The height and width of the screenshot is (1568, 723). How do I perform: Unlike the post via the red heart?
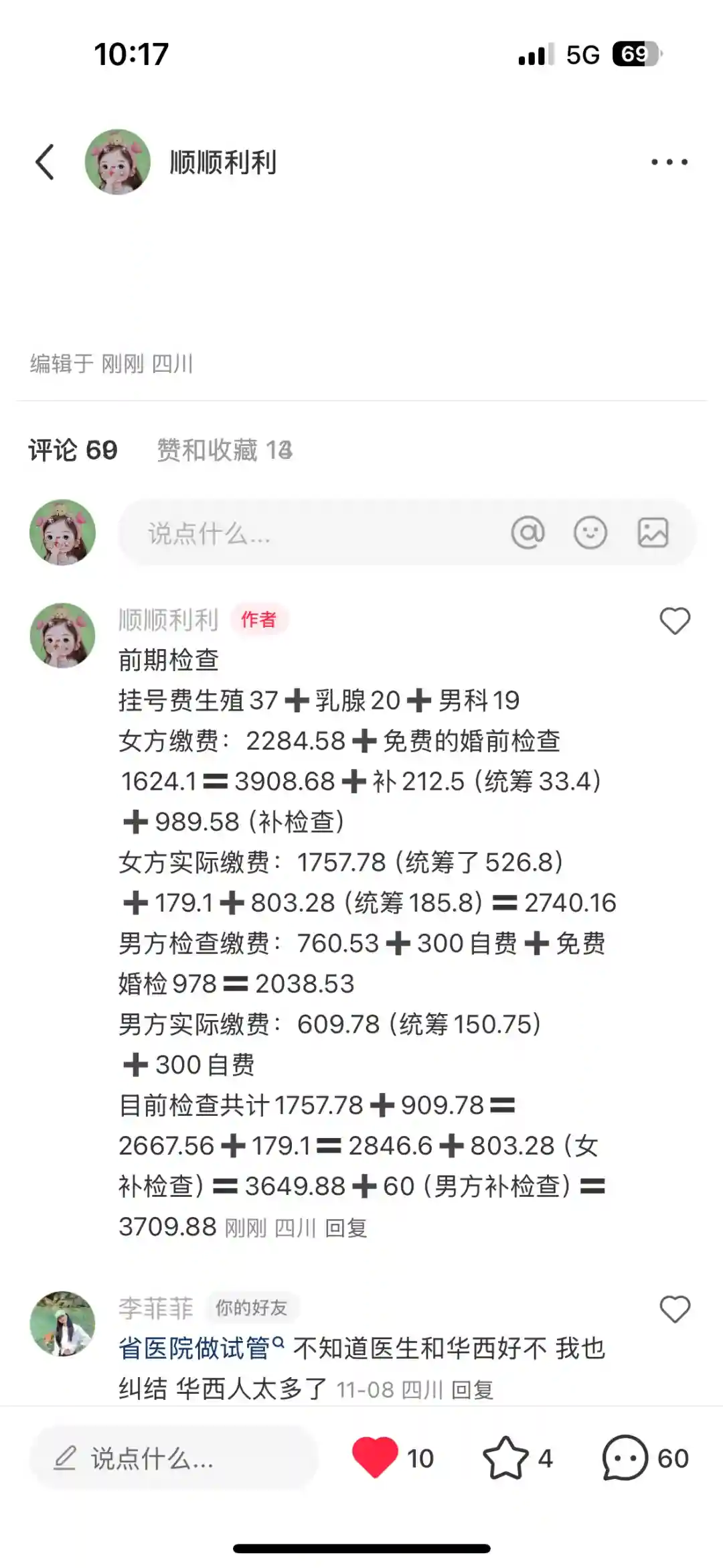pyautogui.click(x=375, y=1457)
